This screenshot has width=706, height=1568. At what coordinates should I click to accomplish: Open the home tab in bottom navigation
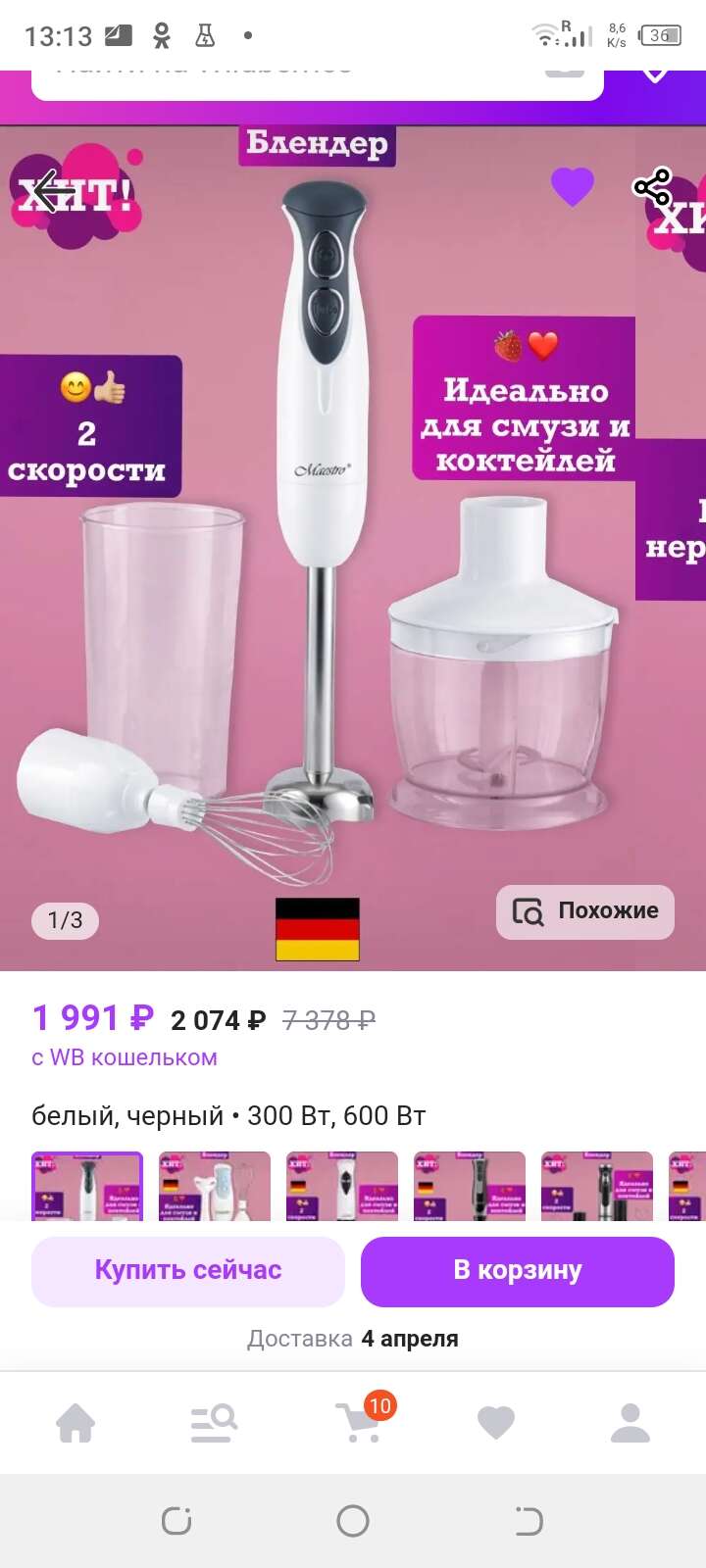[76, 1423]
